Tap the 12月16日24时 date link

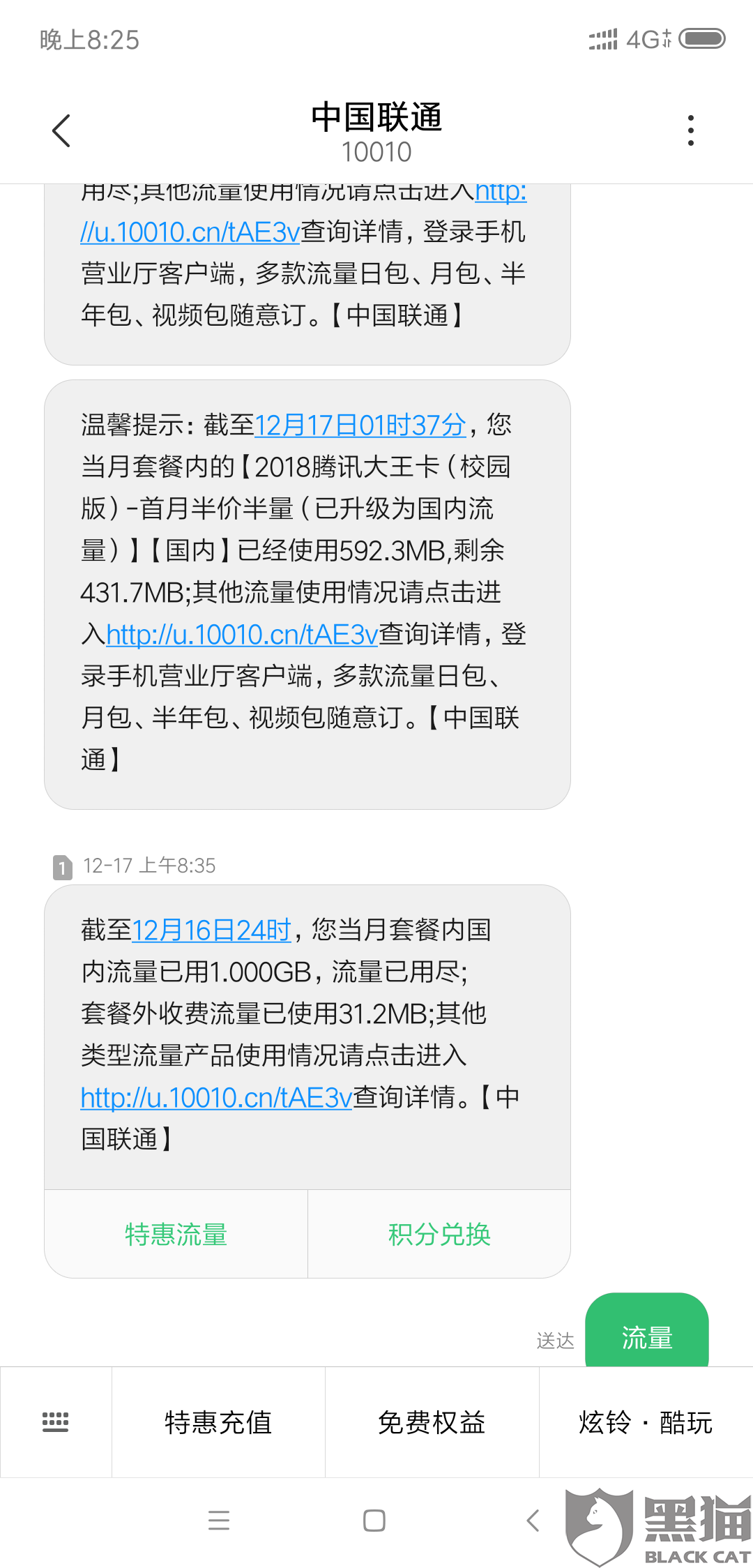tap(211, 930)
